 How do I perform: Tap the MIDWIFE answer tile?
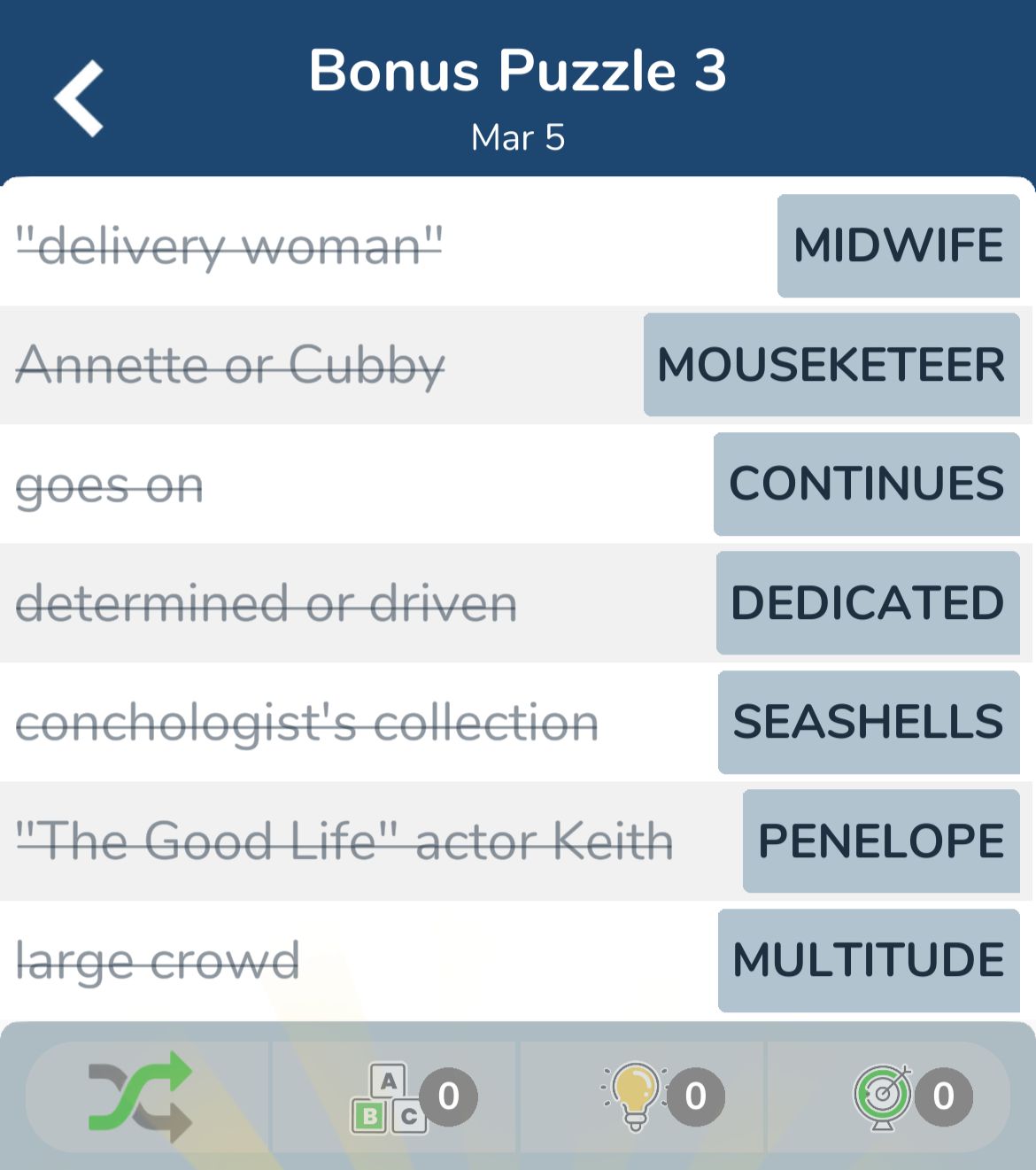click(x=898, y=245)
